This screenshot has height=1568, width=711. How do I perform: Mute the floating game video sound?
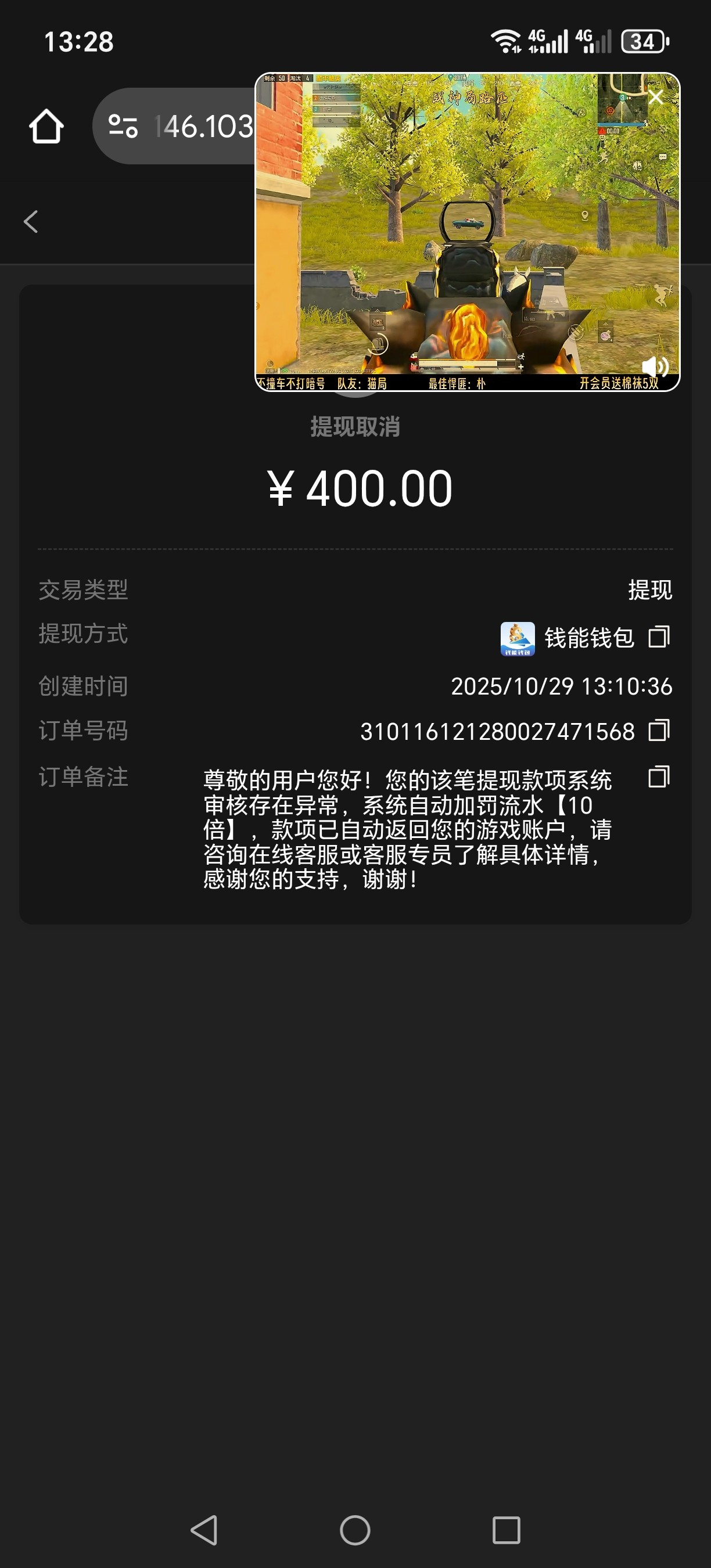tap(656, 367)
